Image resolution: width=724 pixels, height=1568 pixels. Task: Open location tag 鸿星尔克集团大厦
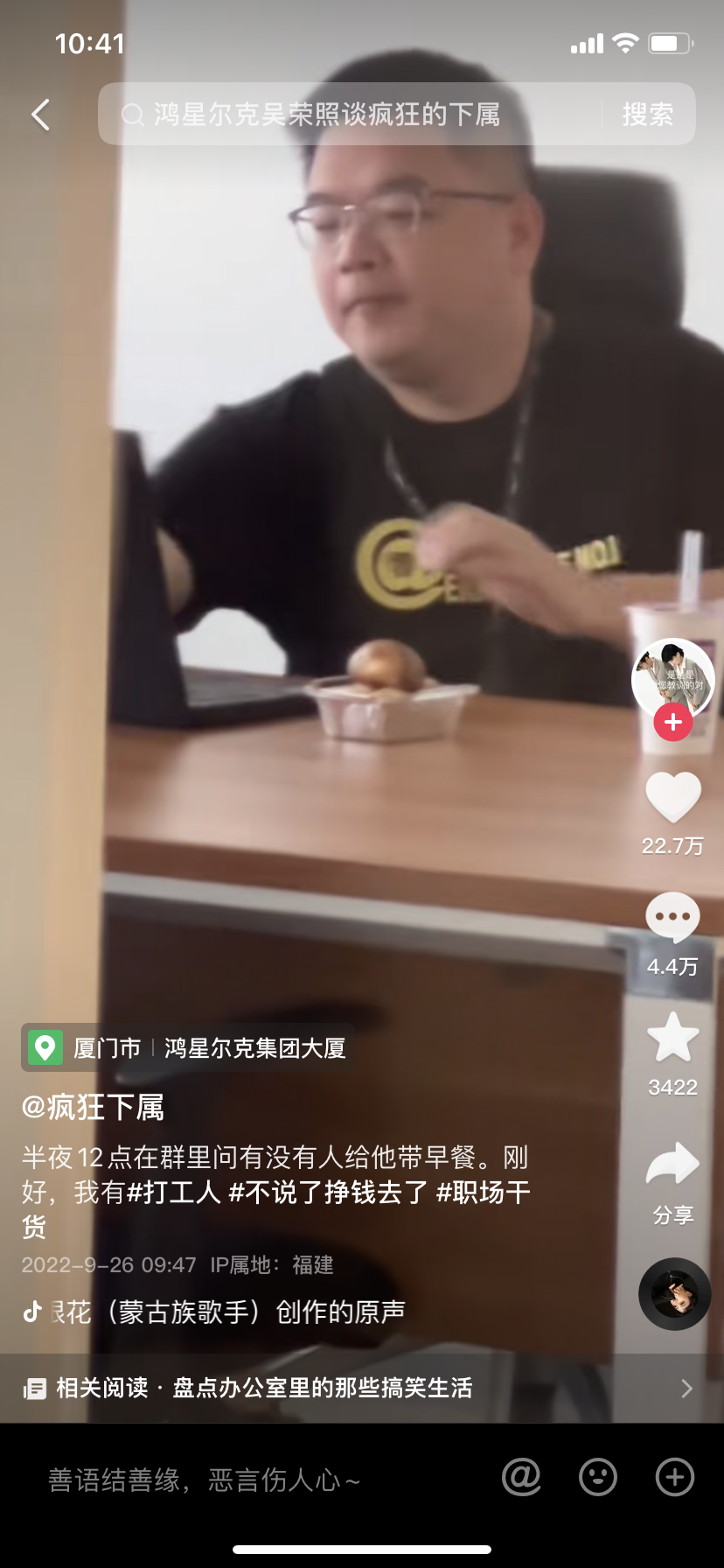255,1048
